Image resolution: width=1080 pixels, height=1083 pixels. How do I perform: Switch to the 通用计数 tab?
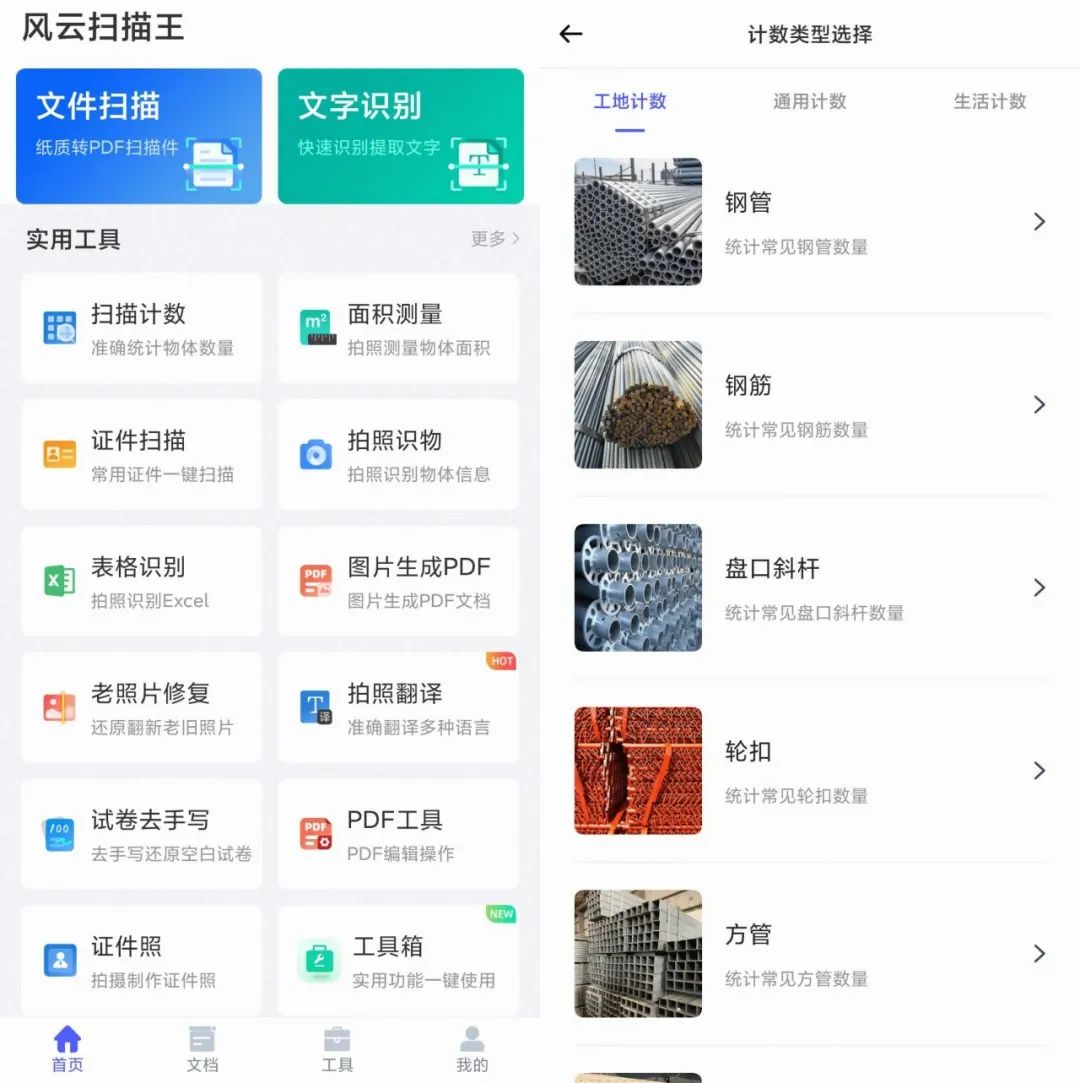pos(809,101)
